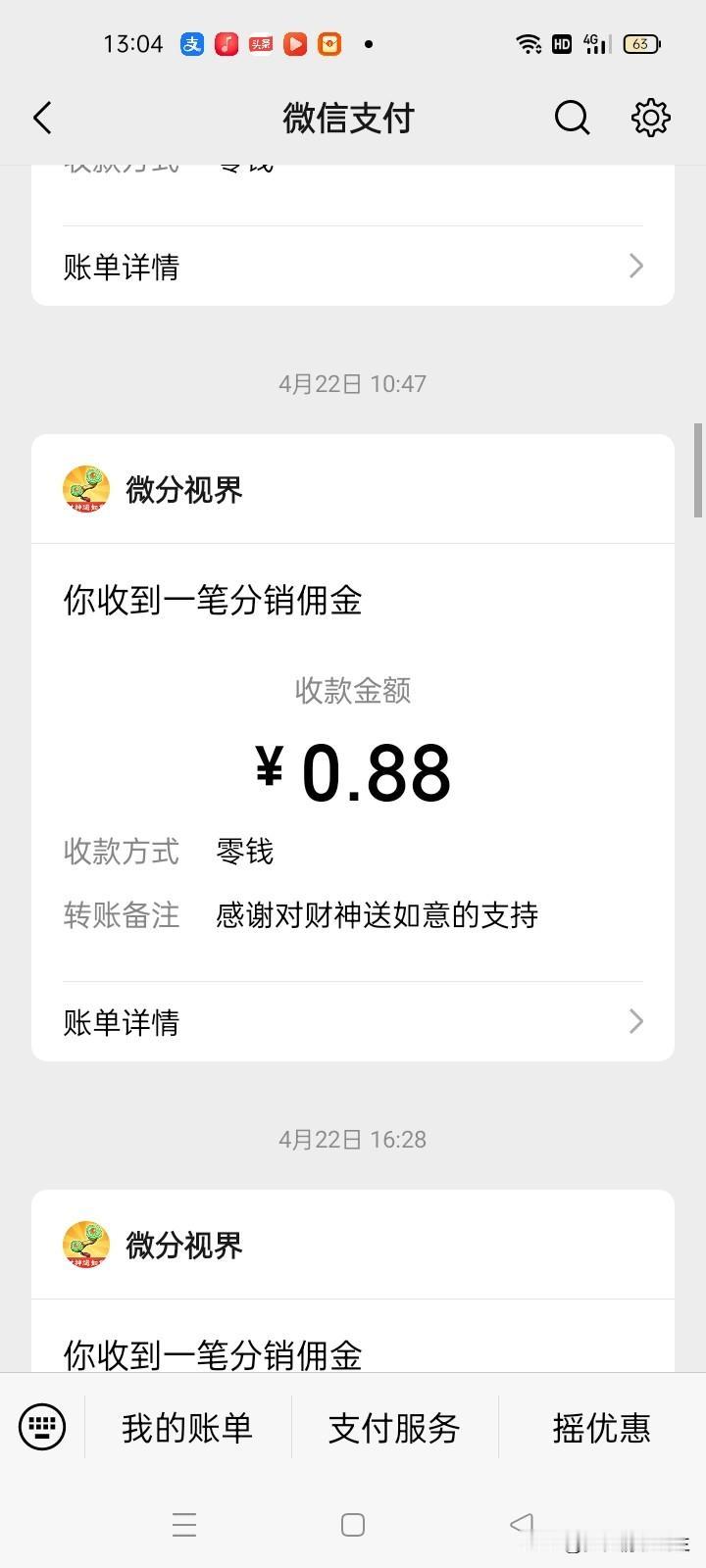706x1568 pixels.
Task: Switch to keyboard input mode
Action: (x=42, y=1427)
